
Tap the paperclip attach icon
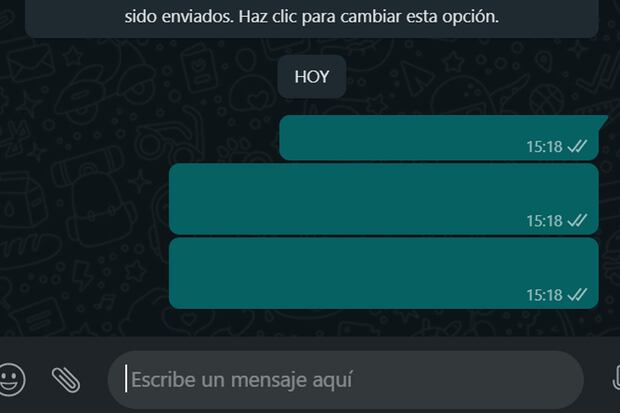tap(66, 379)
